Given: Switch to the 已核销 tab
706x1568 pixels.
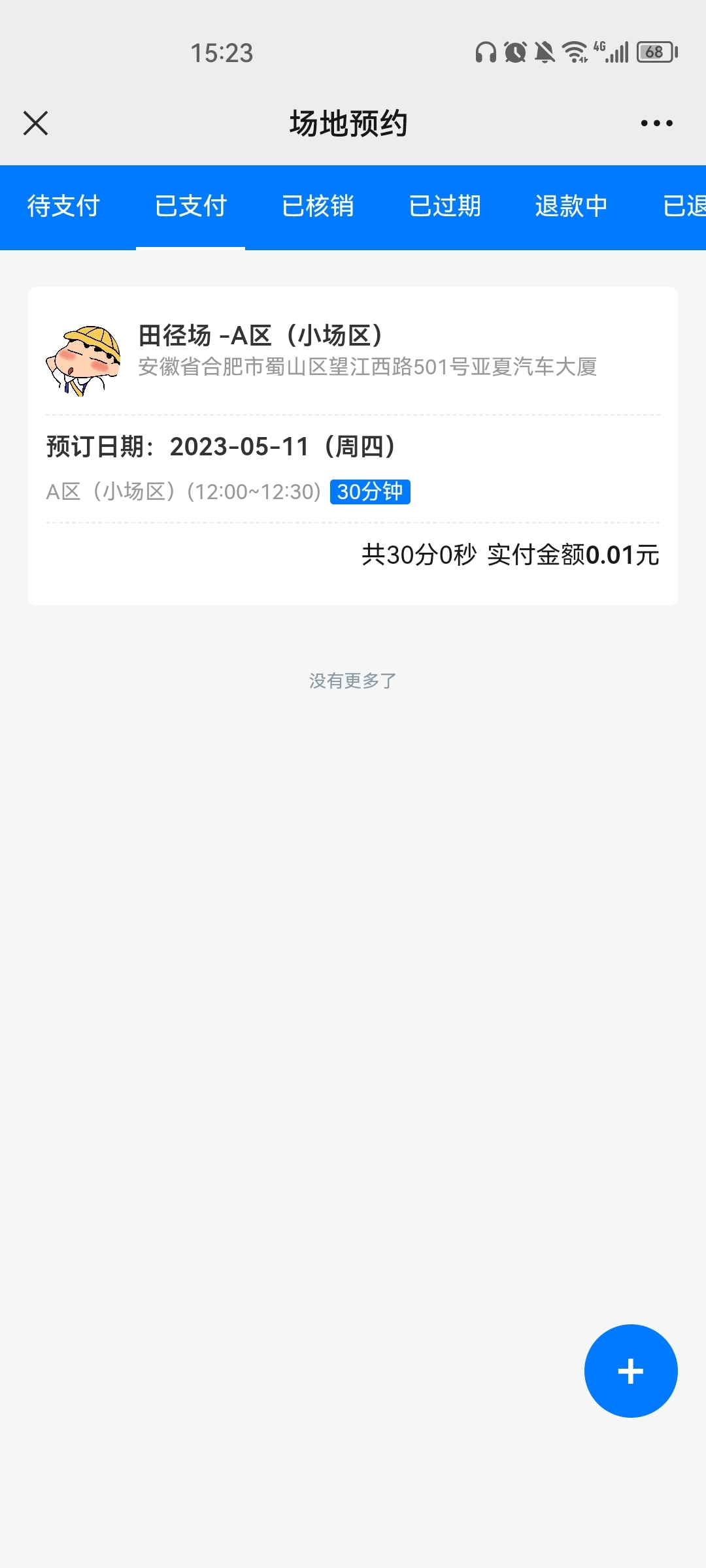Looking at the screenshot, I should pyautogui.click(x=318, y=206).
